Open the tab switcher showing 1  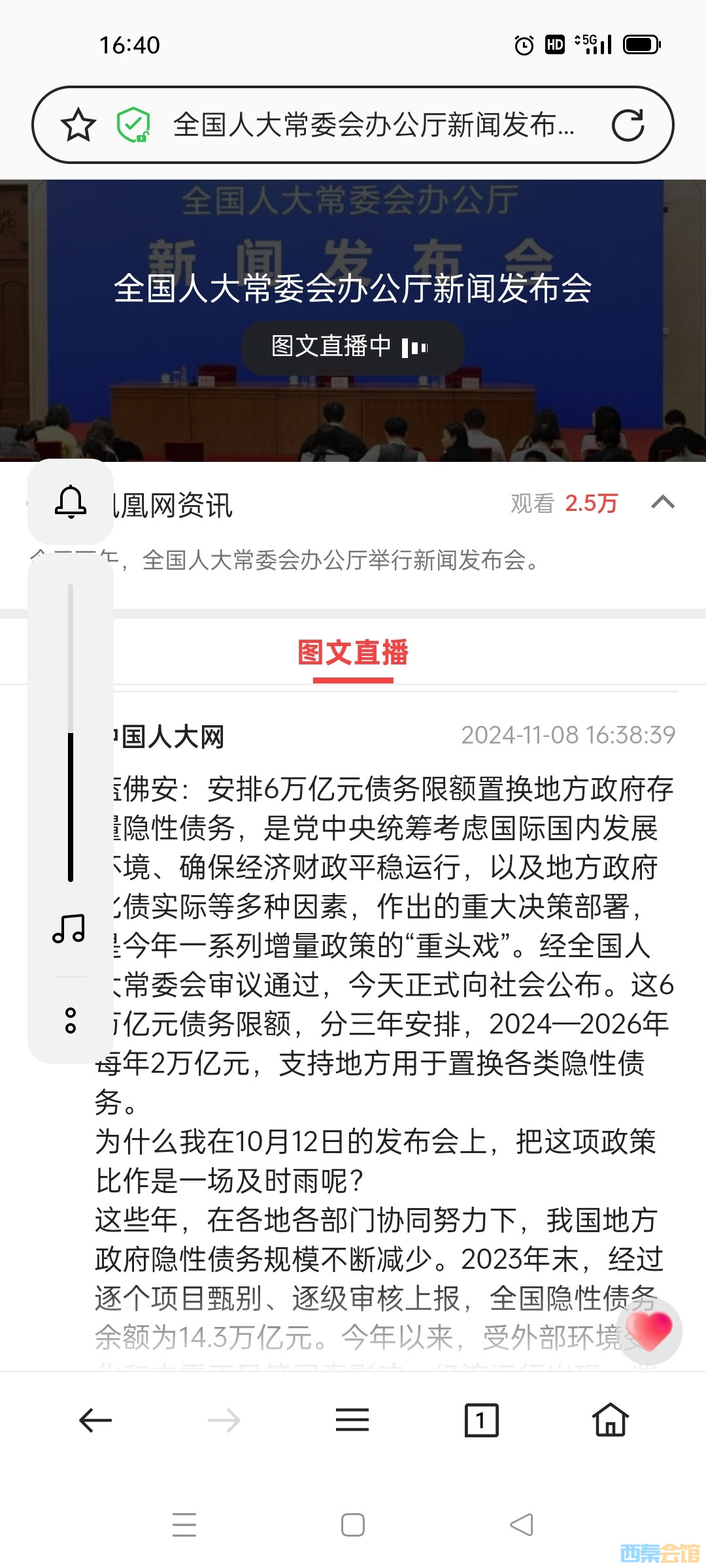pyautogui.click(x=481, y=1420)
